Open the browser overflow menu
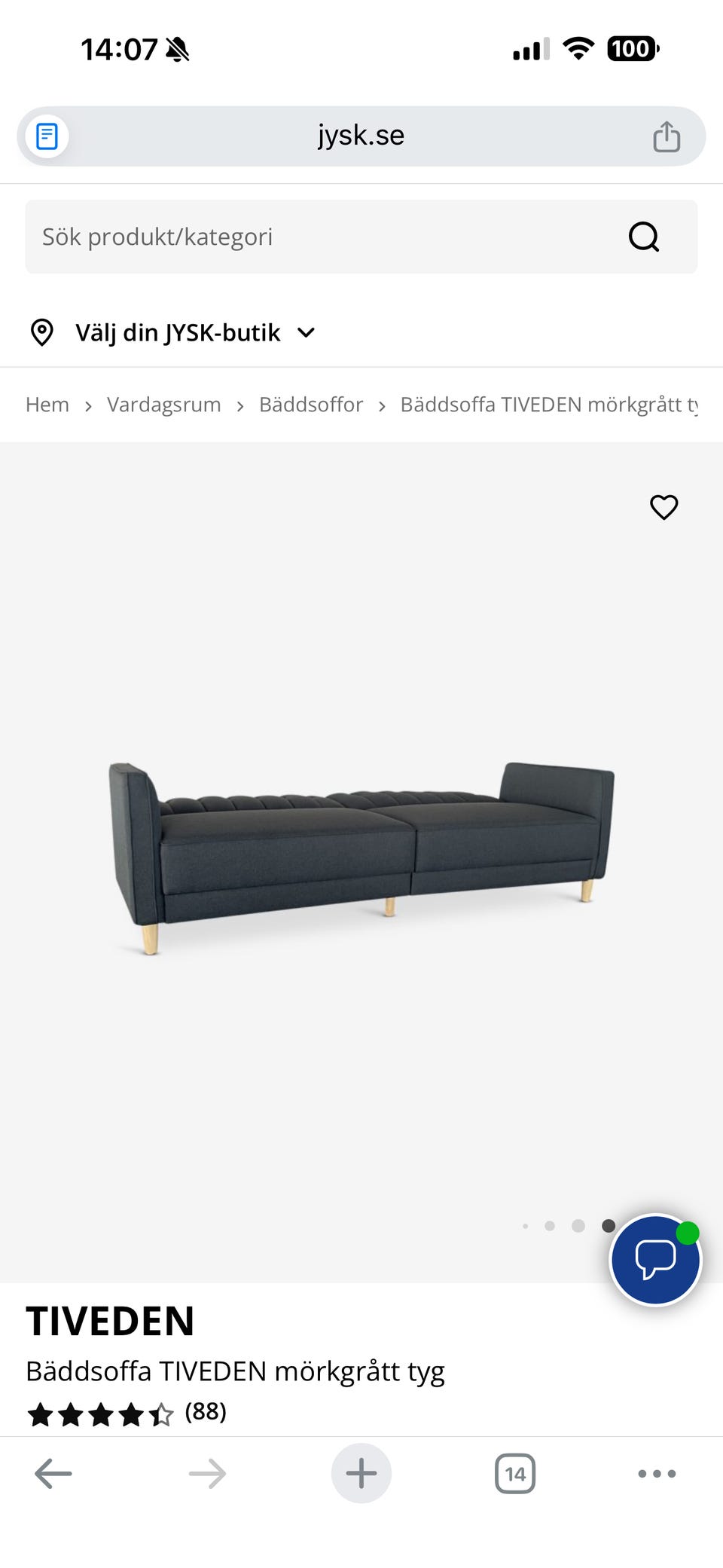 [x=657, y=1473]
